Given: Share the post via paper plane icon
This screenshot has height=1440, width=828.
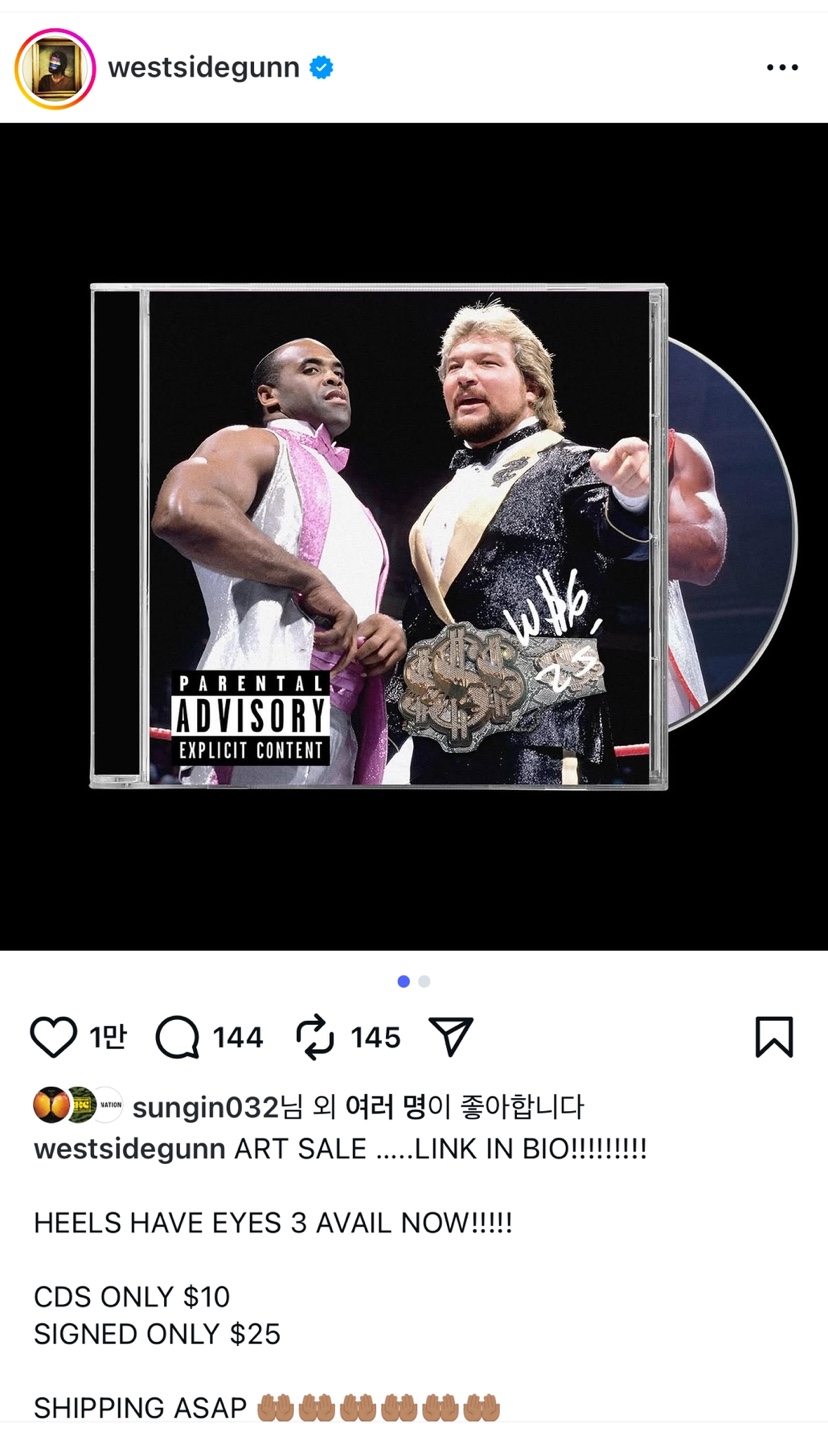Looking at the screenshot, I should (451, 1037).
